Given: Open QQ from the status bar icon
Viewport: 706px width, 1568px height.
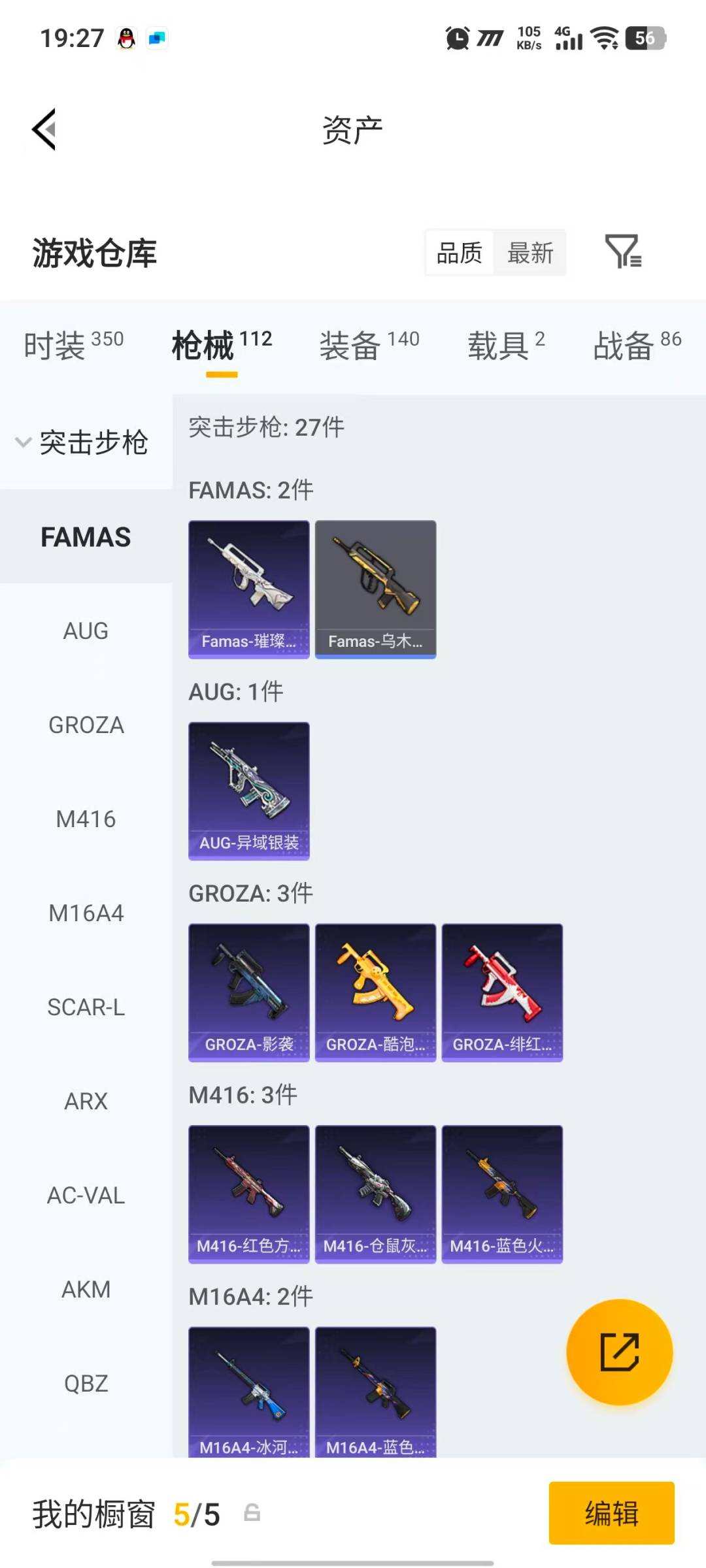Looking at the screenshot, I should click(125, 37).
